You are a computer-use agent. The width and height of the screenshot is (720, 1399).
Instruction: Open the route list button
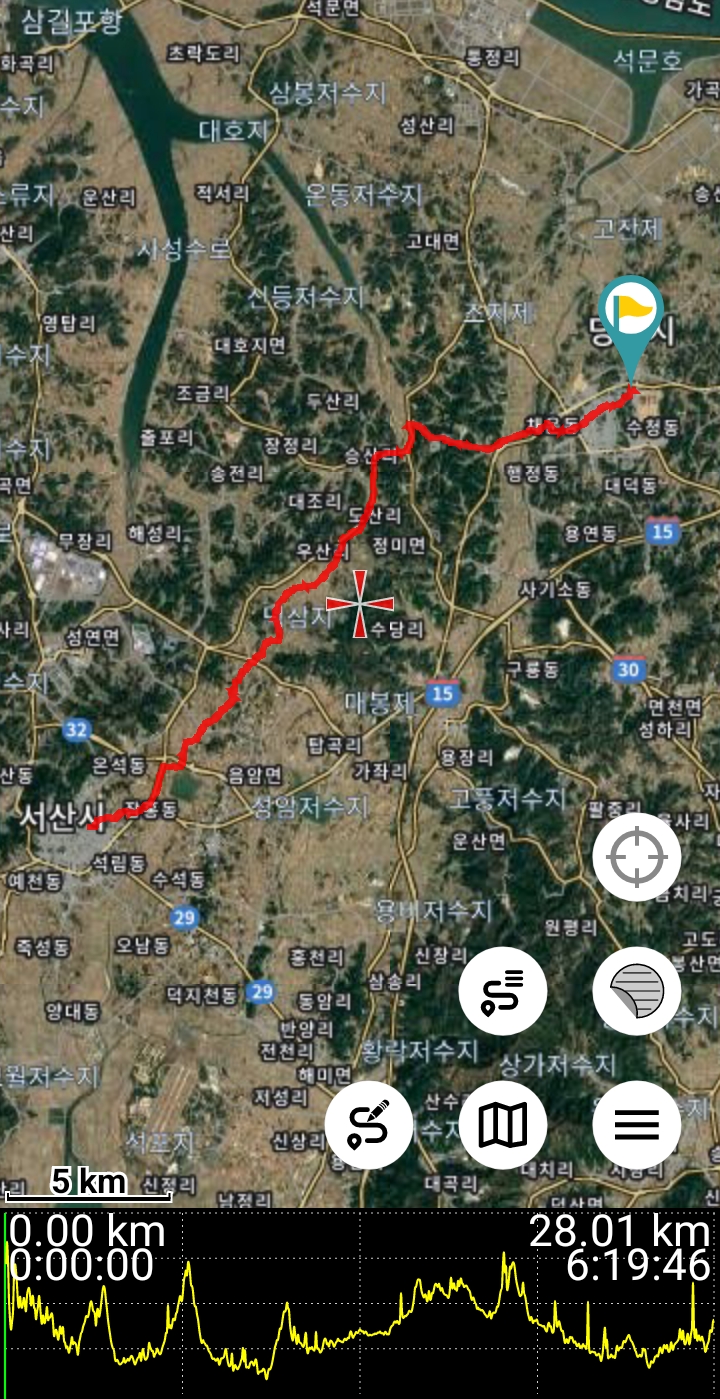(503, 991)
